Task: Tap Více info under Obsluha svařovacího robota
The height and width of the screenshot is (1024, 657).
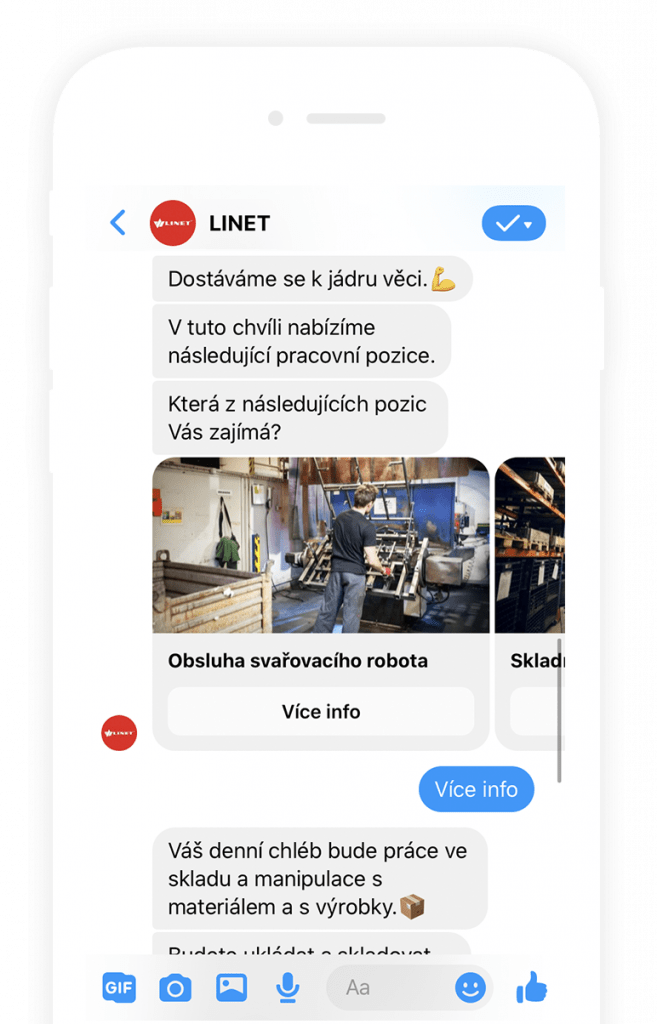Action: pos(320,712)
